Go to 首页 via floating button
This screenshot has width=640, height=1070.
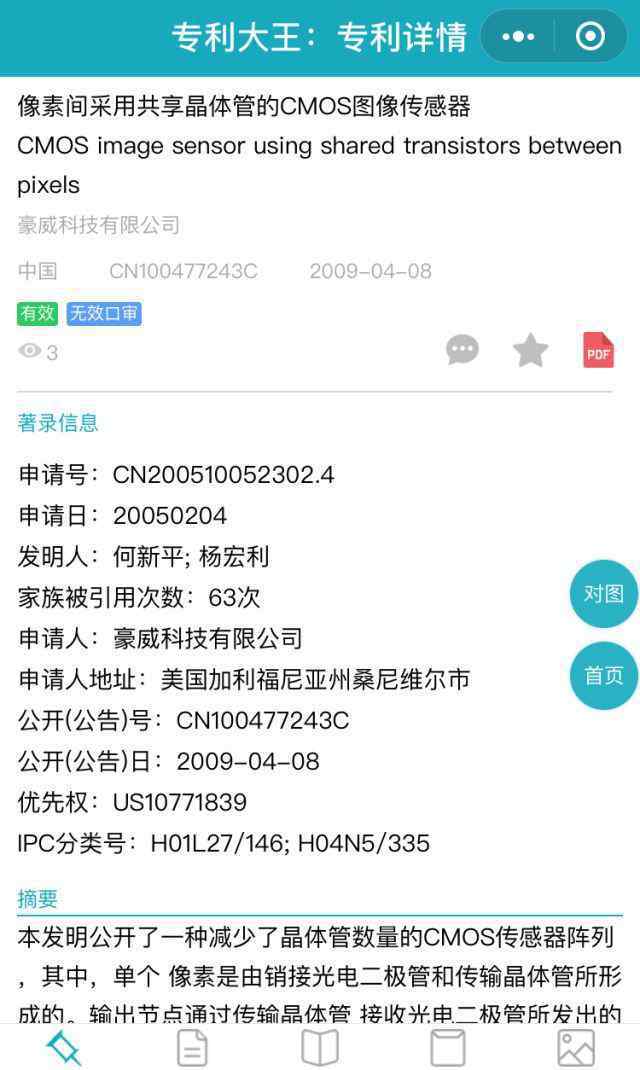click(x=604, y=676)
